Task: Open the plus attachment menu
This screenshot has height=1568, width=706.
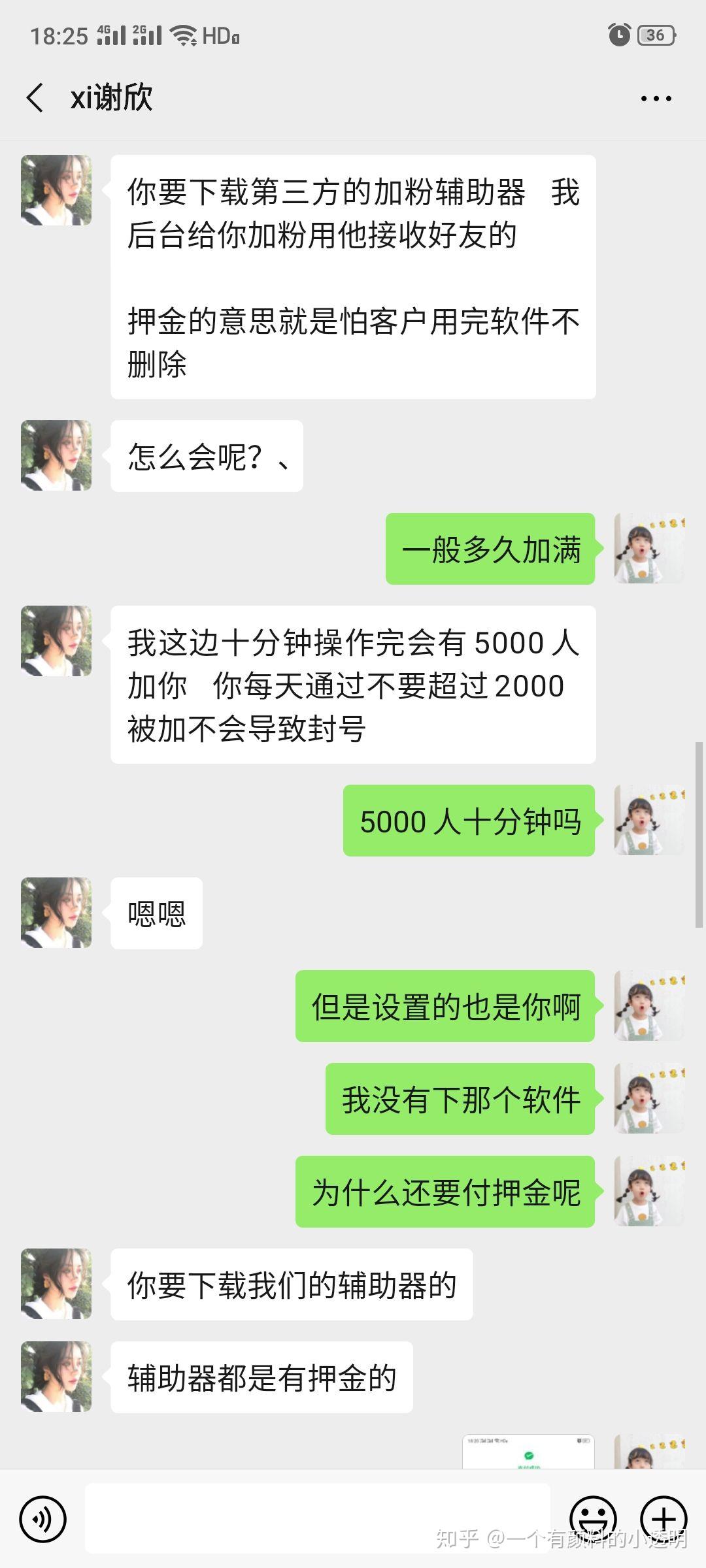Action: 663,1518
